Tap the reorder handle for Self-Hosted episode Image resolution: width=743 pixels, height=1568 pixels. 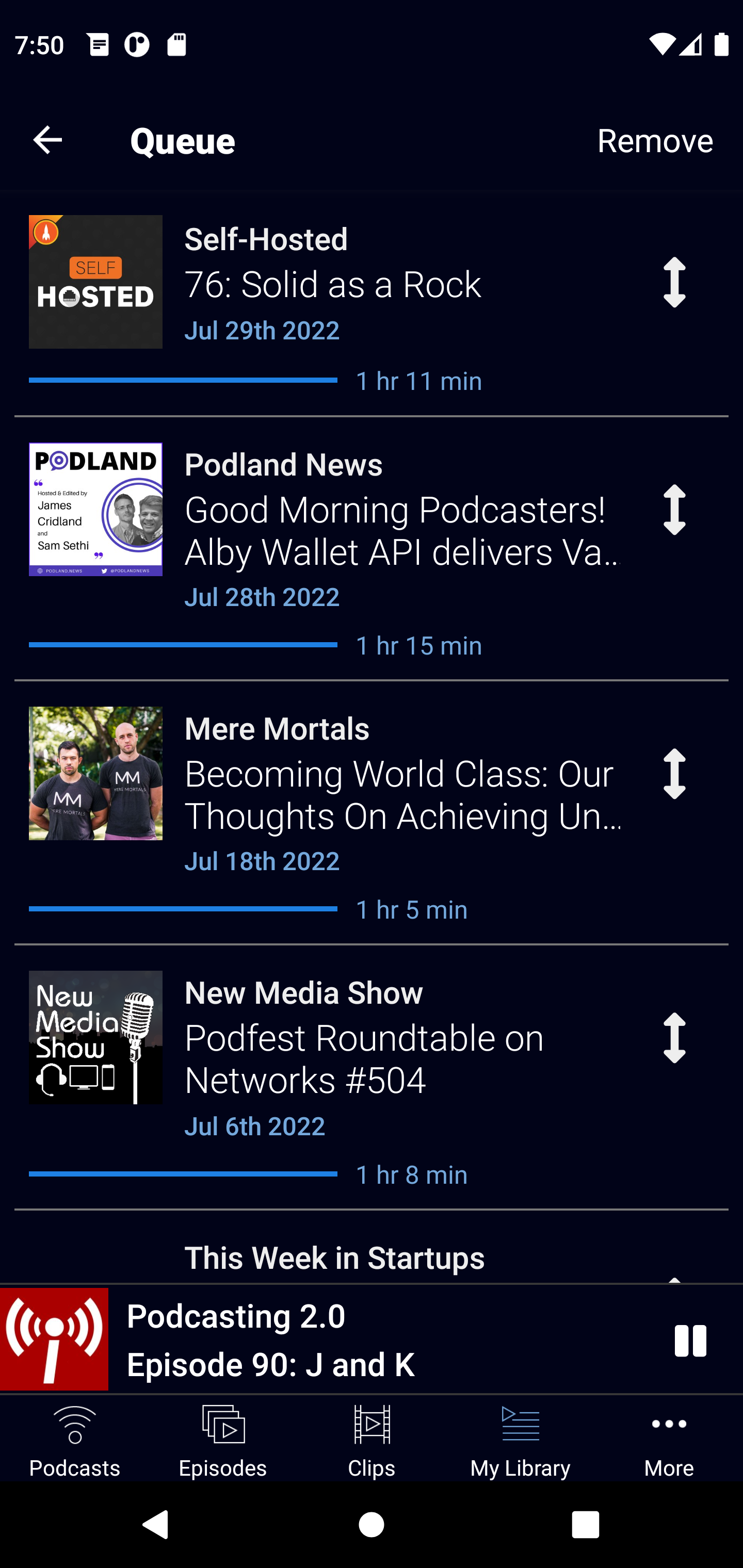(673, 283)
